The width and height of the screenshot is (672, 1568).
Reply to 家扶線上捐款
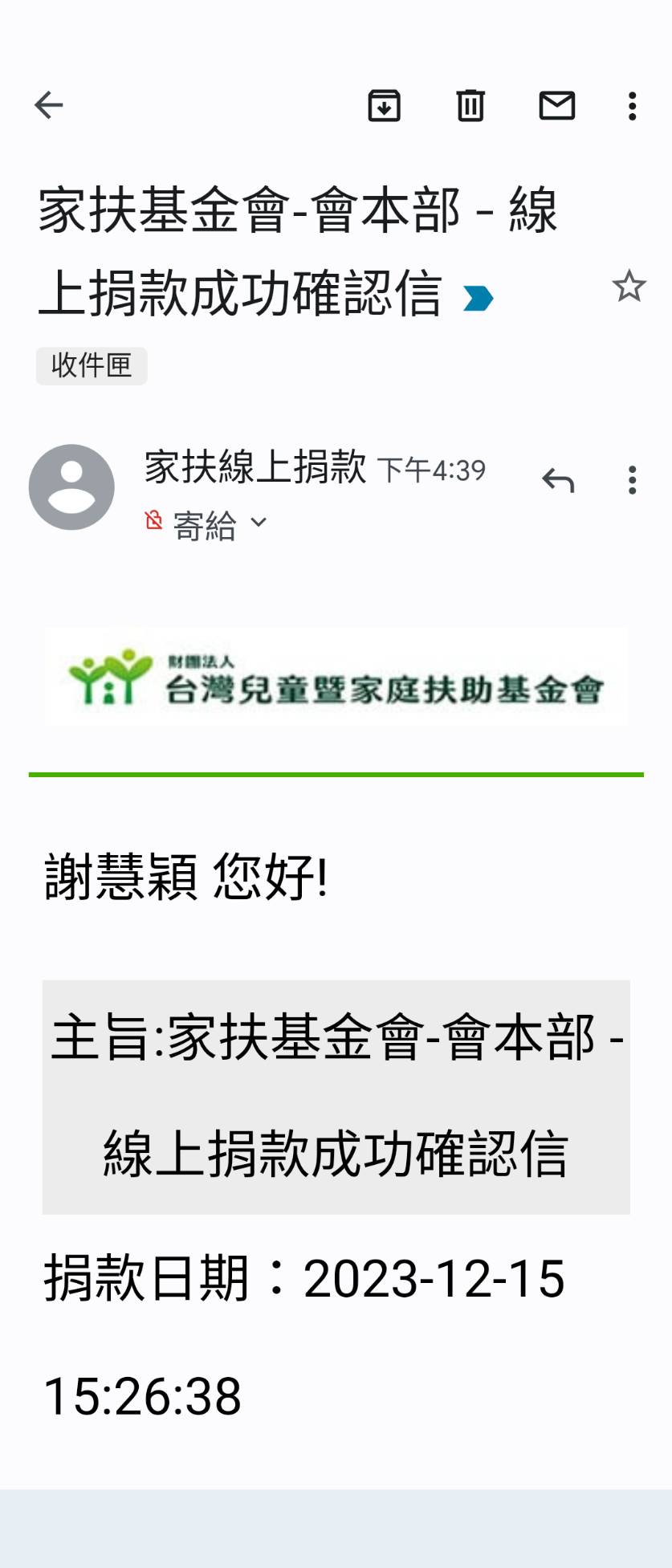coord(558,480)
